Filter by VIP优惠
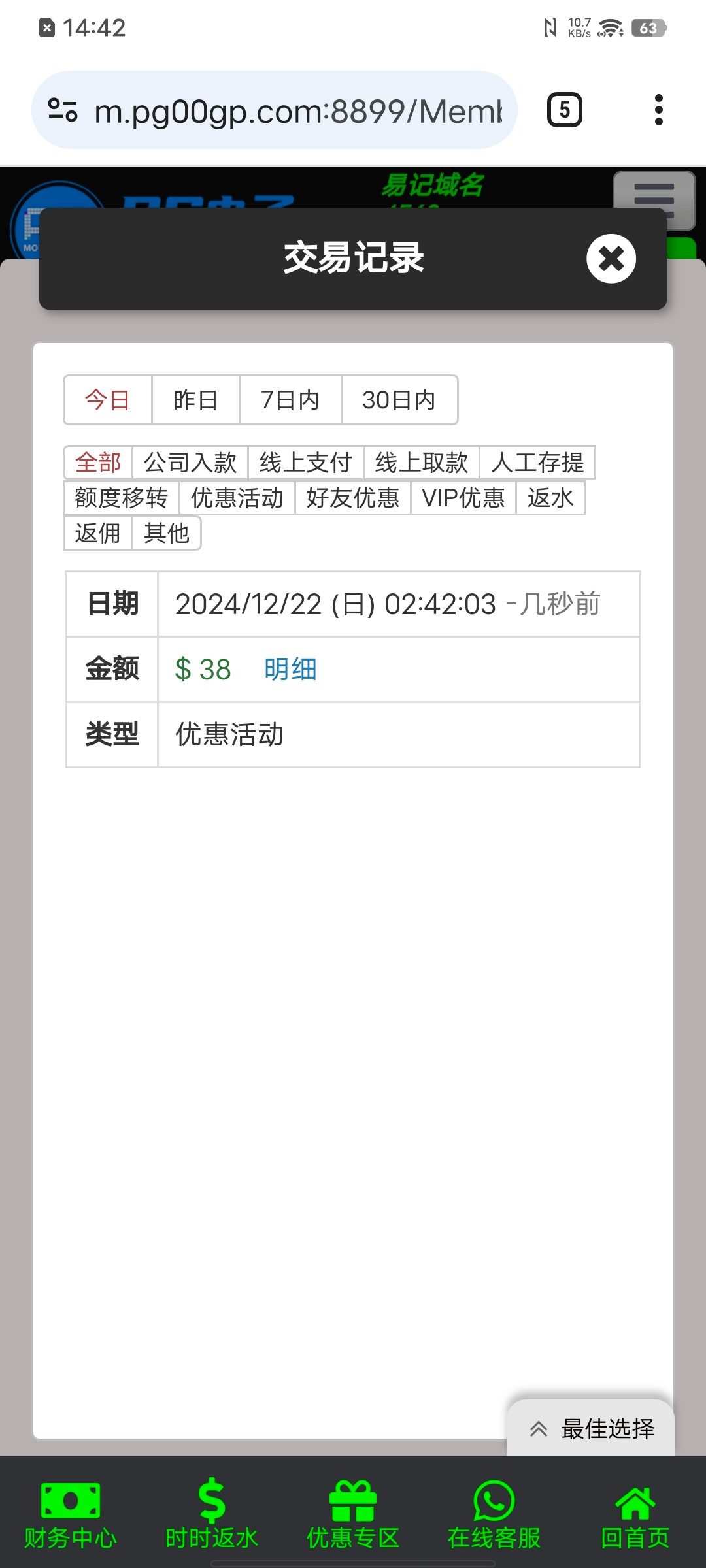The height and width of the screenshot is (1568, 706). coord(463,498)
